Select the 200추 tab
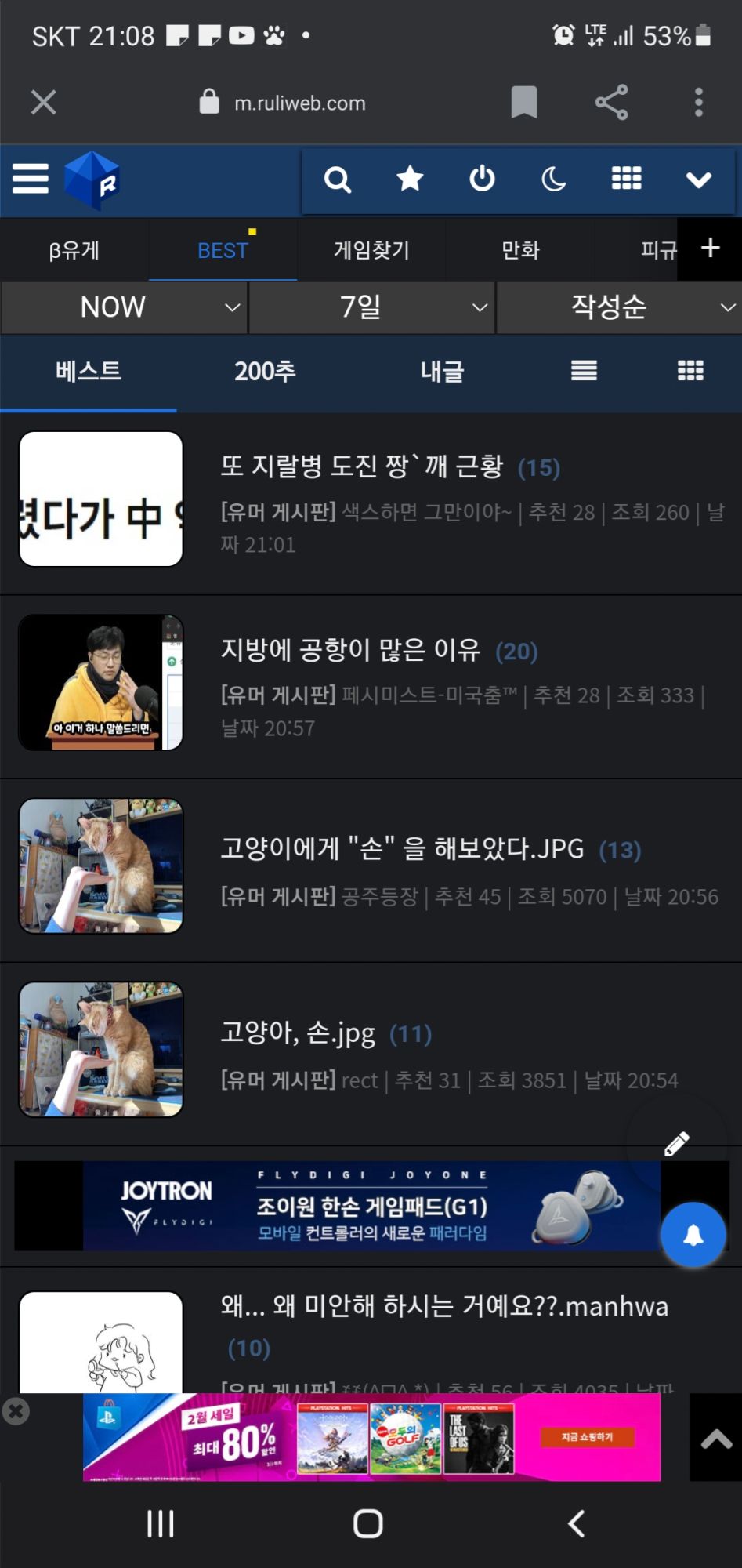The height and width of the screenshot is (1568, 742). point(265,371)
